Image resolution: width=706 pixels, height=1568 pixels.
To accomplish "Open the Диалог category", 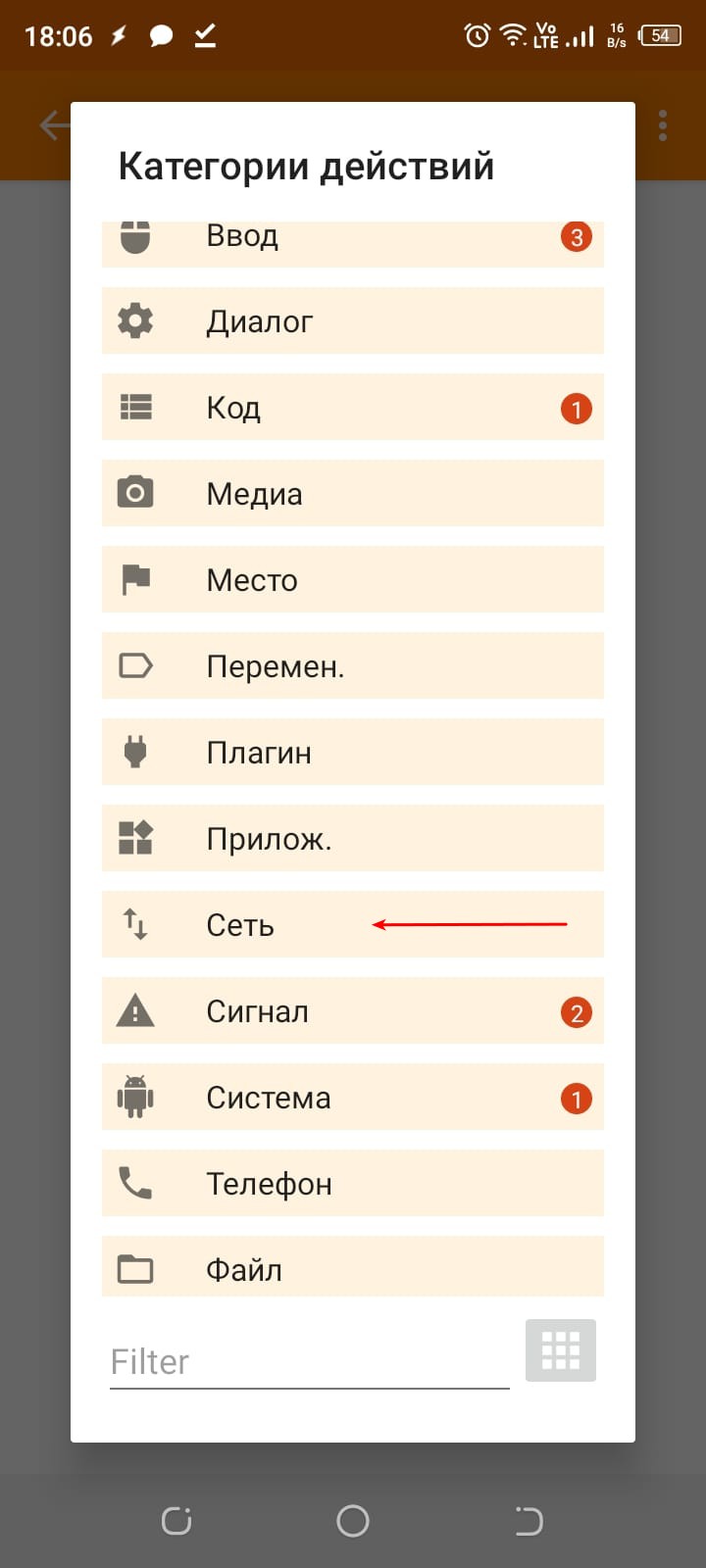I will click(x=351, y=320).
